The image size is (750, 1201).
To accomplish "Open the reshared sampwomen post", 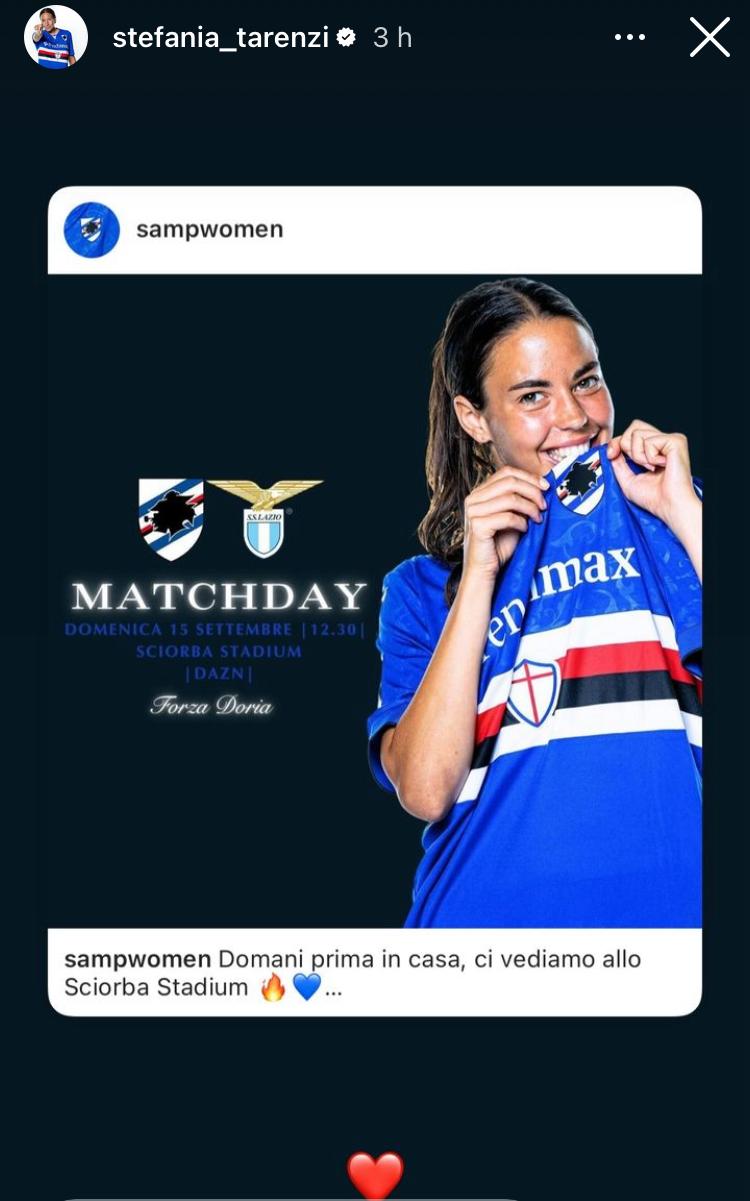I will click(374, 600).
